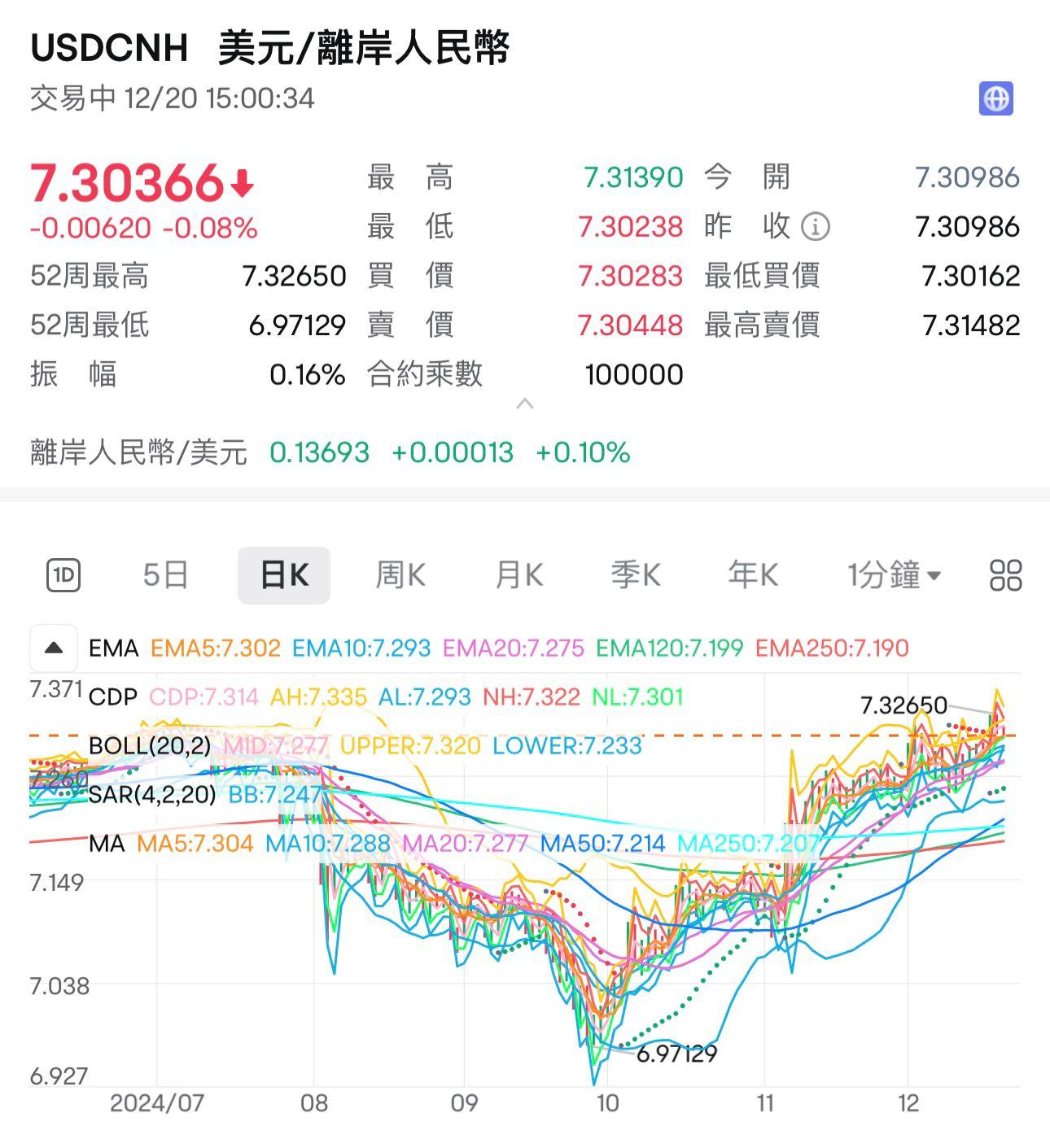Select the 5日 view
Viewport: 1050px width, 1148px height.
(166, 574)
